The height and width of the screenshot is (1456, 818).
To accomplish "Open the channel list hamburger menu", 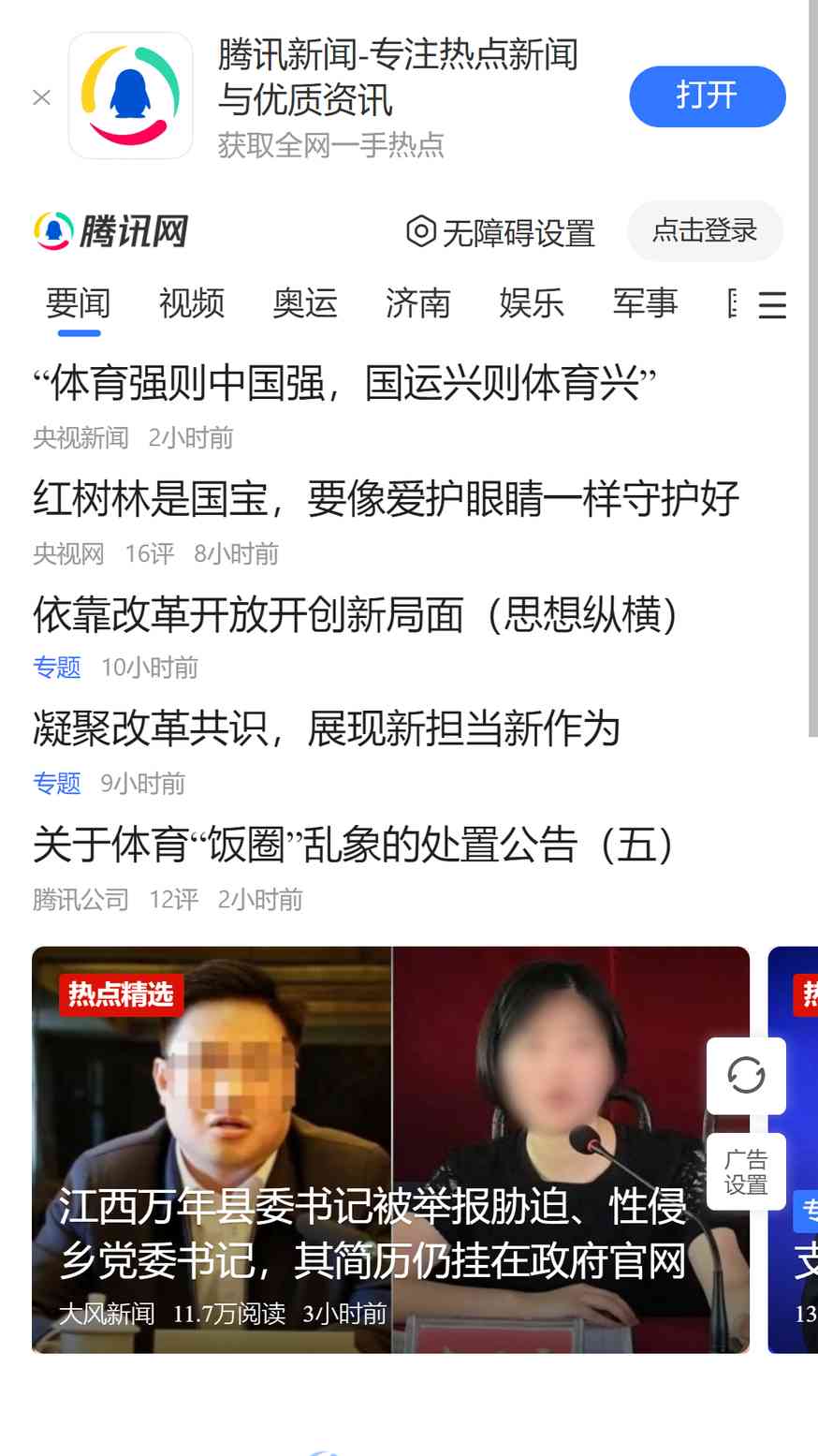I will [x=771, y=305].
